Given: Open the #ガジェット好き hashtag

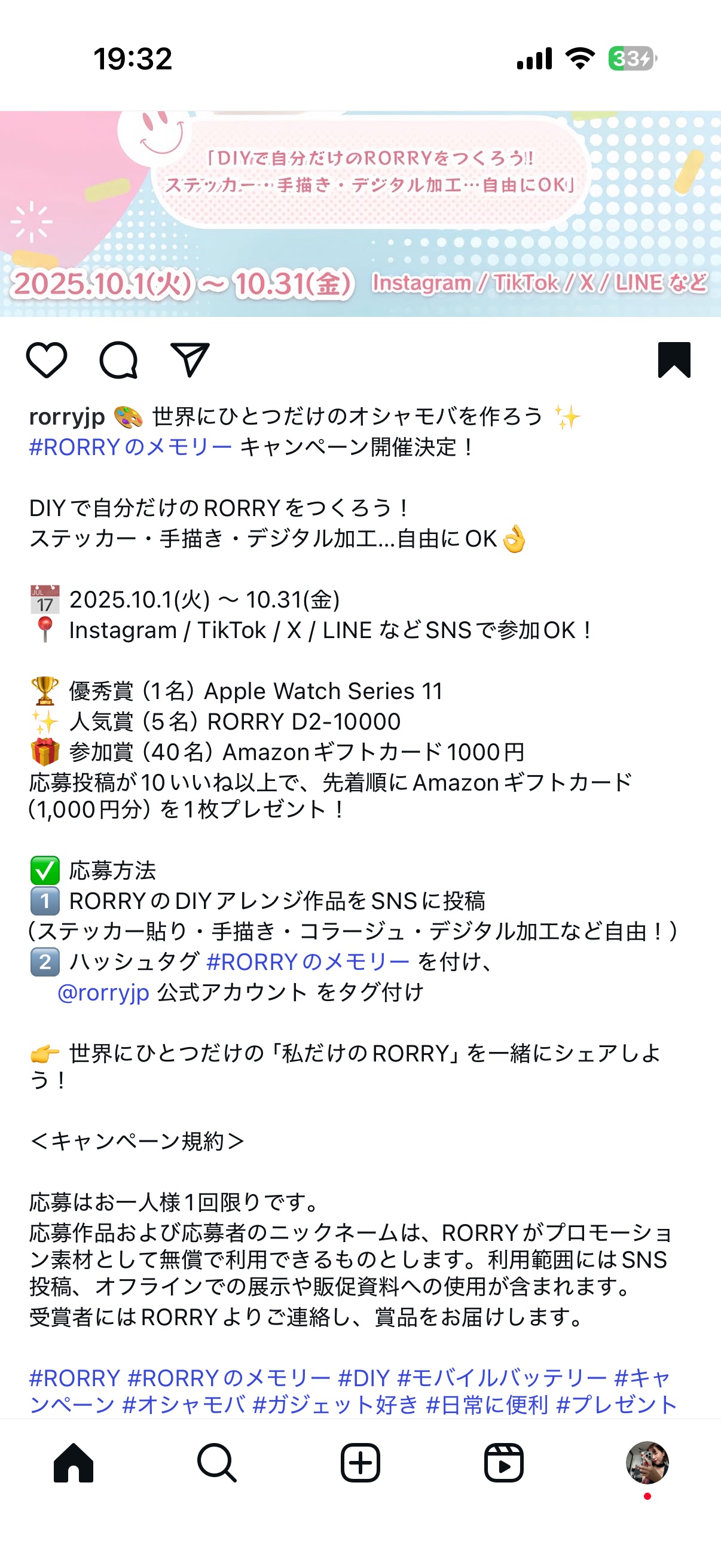Looking at the screenshot, I should 335,1404.
